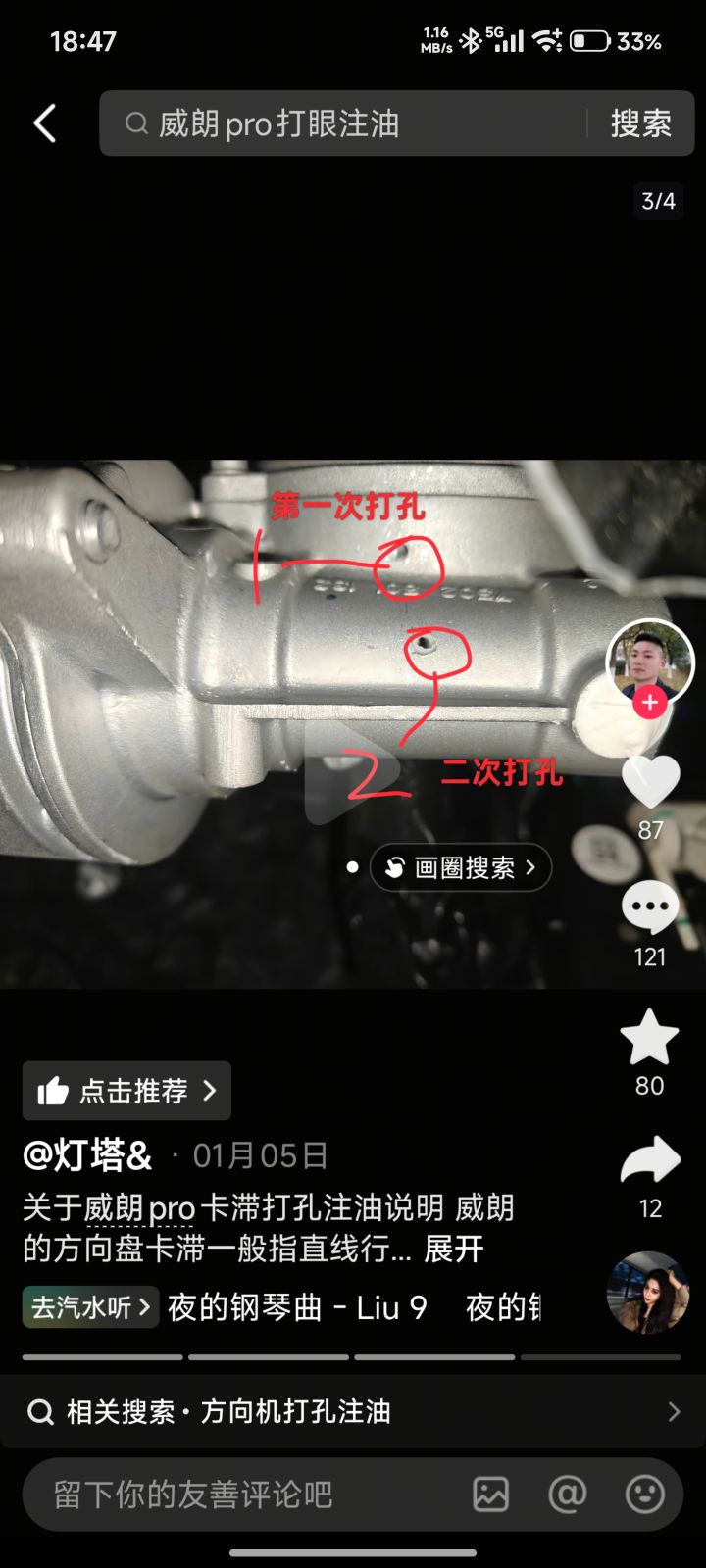Open 去汽水听 music chip
Screen dimensions: 706x1568
(x=90, y=1307)
